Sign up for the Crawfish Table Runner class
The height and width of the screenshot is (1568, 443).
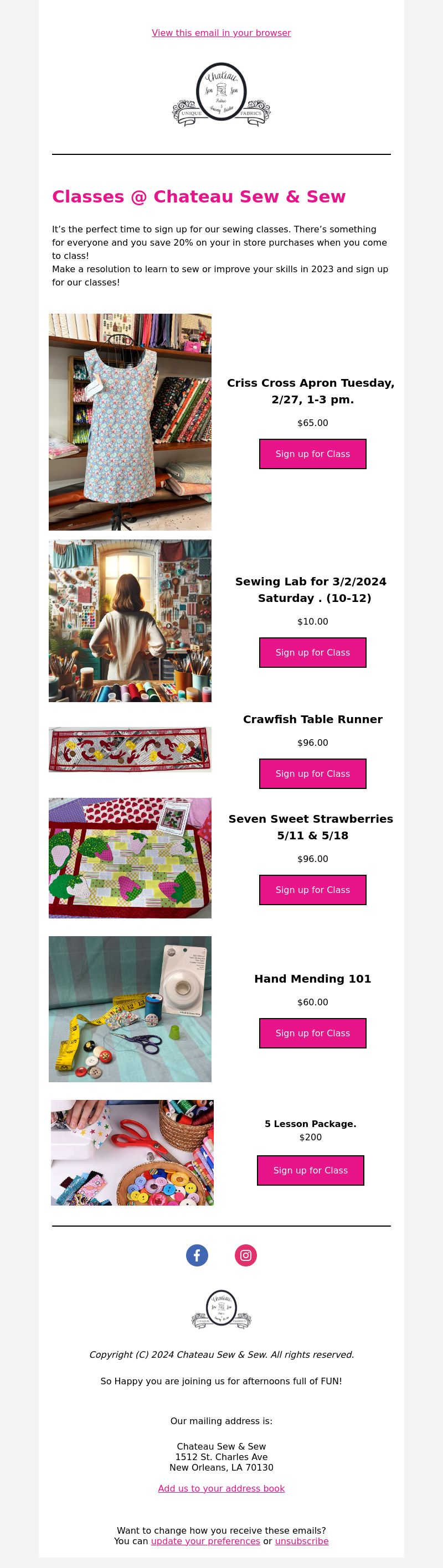tap(313, 773)
